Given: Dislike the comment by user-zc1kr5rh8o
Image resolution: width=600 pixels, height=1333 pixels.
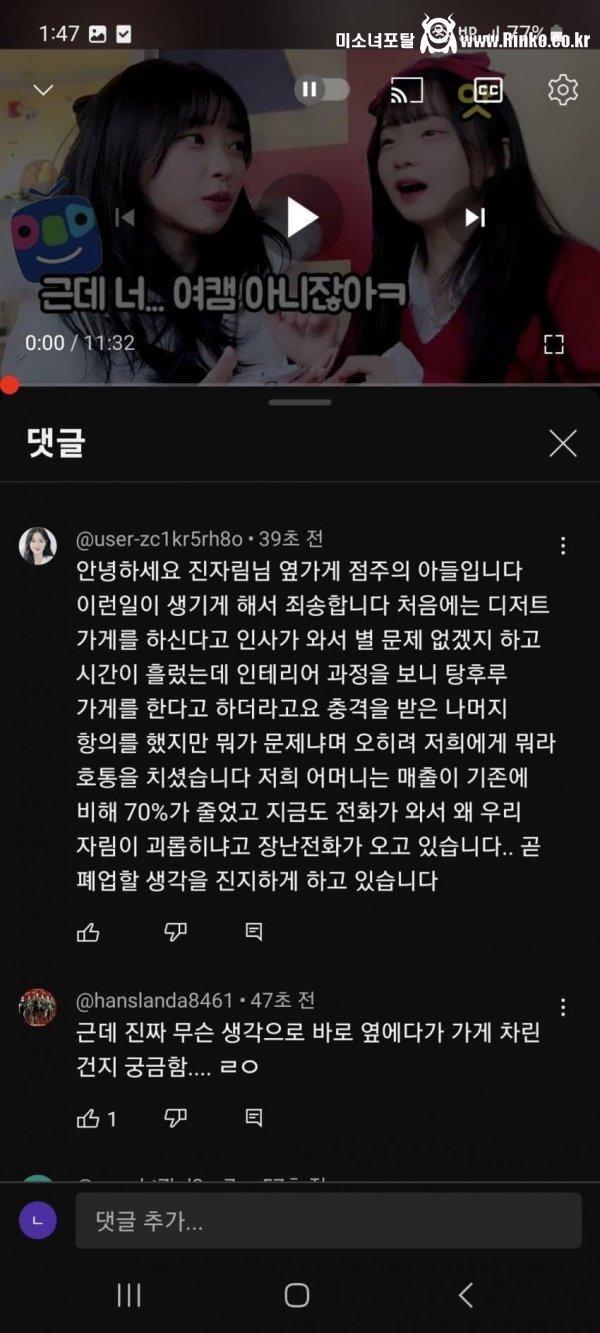Looking at the screenshot, I should [175, 932].
